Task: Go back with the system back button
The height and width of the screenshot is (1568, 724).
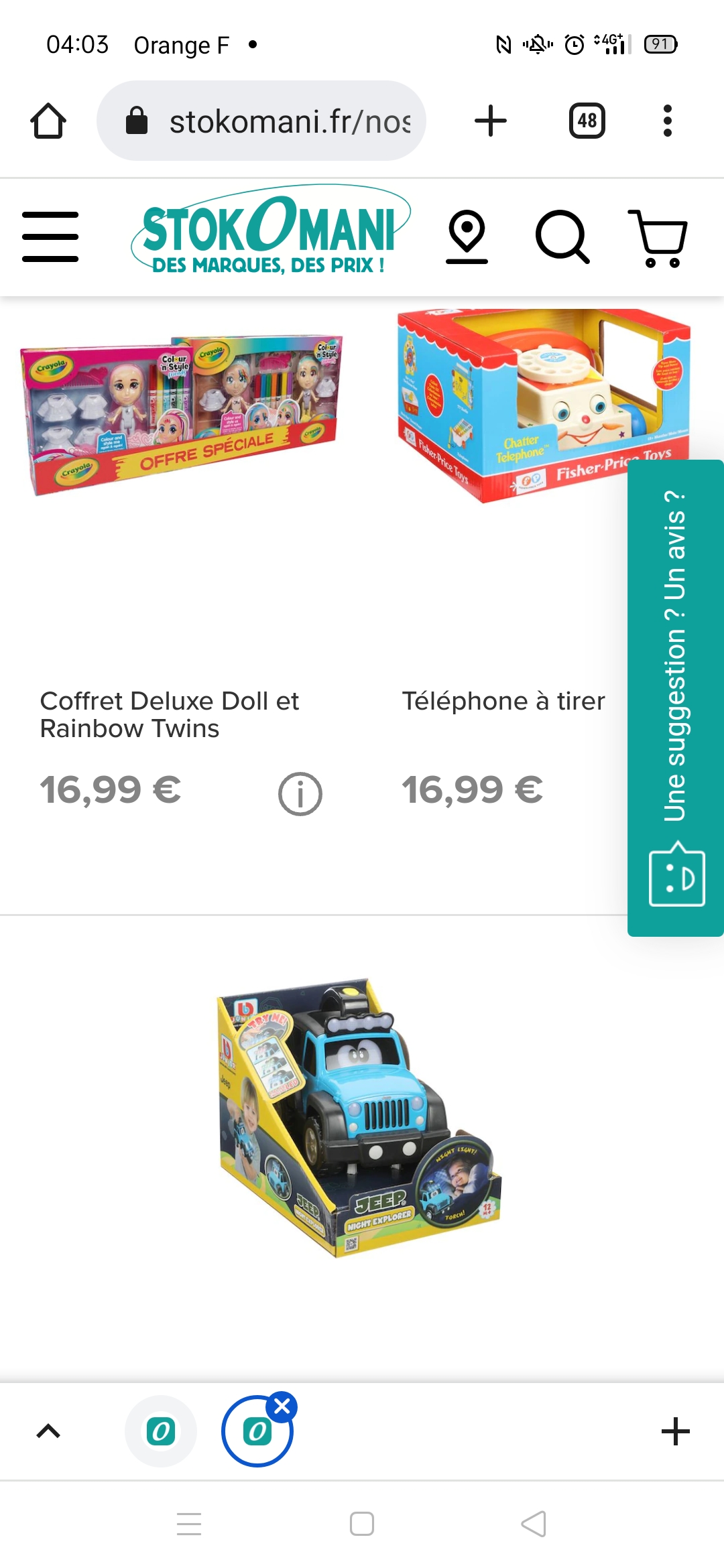Action: point(534,1524)
